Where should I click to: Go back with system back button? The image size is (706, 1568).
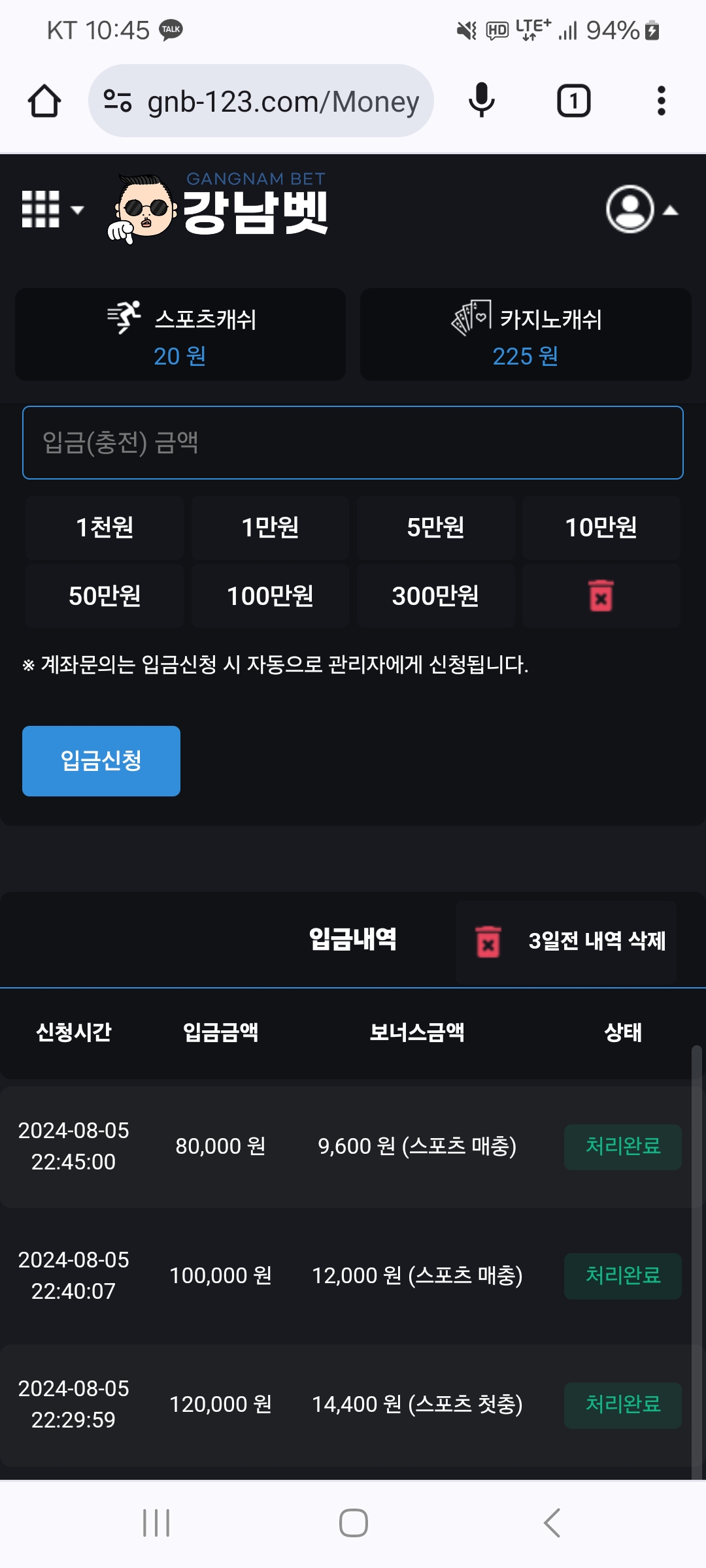[x=552, y=1523]
